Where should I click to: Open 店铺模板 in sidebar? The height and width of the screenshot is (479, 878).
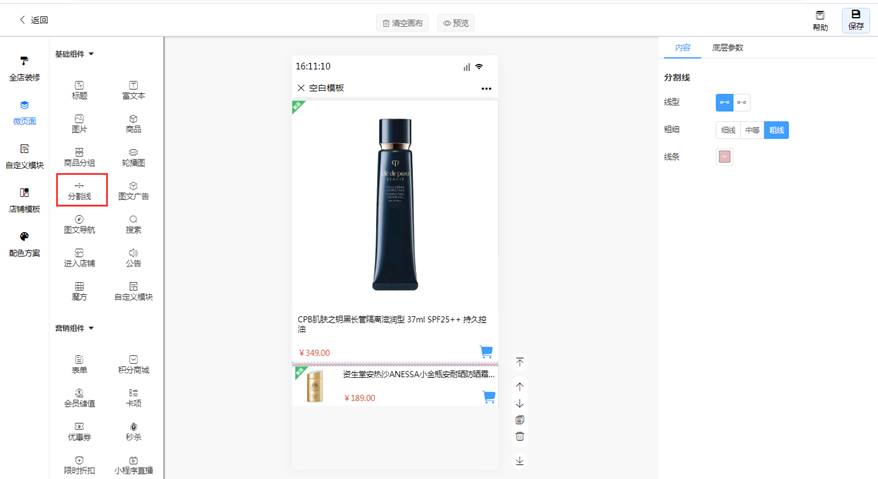point(24,201)
